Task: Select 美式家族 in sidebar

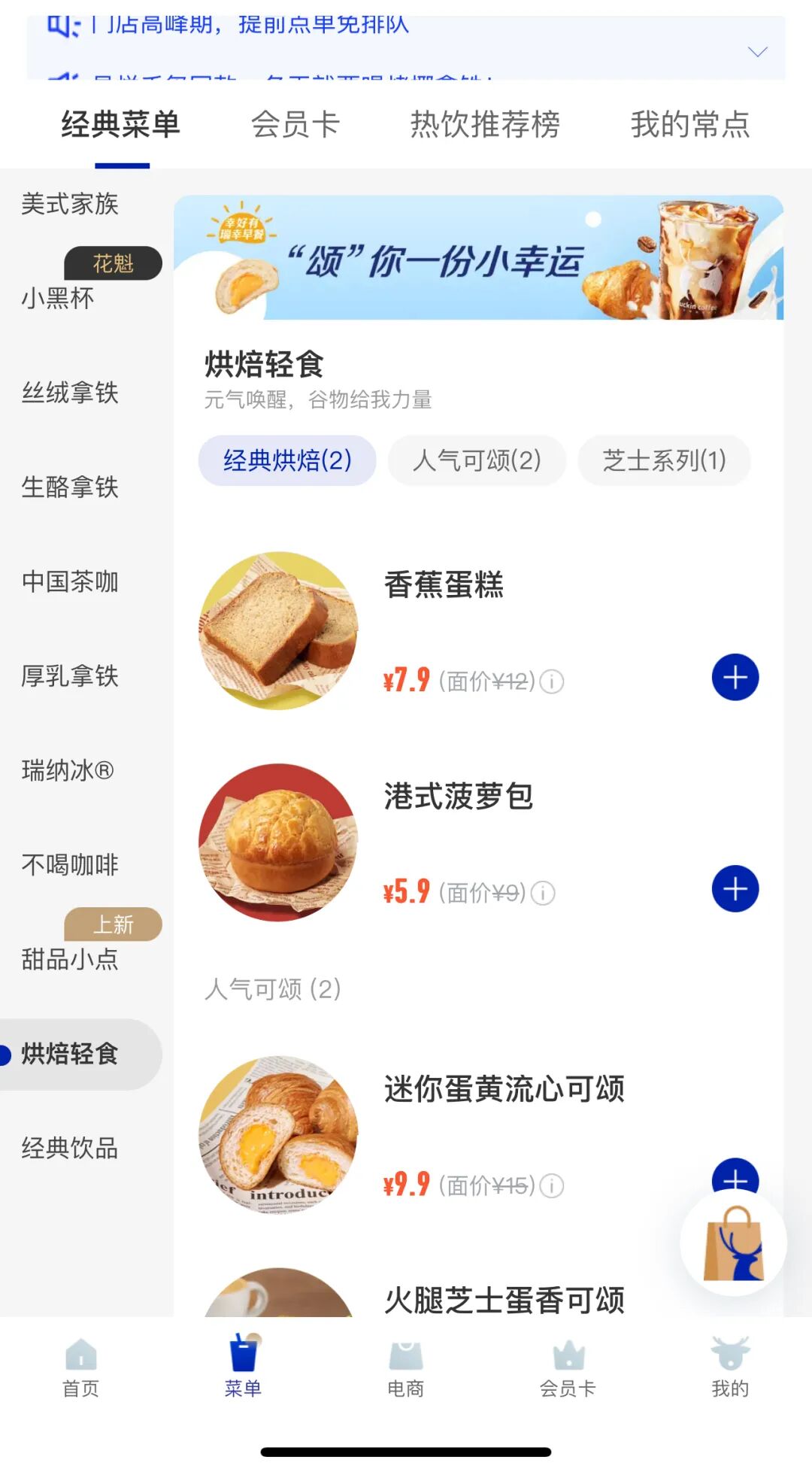Action: [x=70, y=205]
